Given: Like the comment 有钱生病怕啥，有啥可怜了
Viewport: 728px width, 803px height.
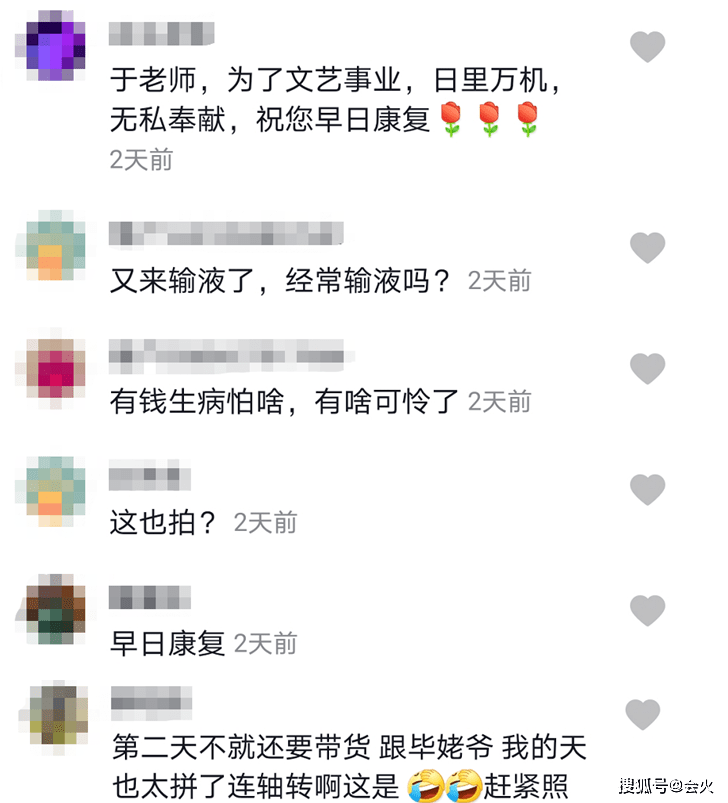Looking at the screenshot, I should pyautogui.click(x=648, y=368).
